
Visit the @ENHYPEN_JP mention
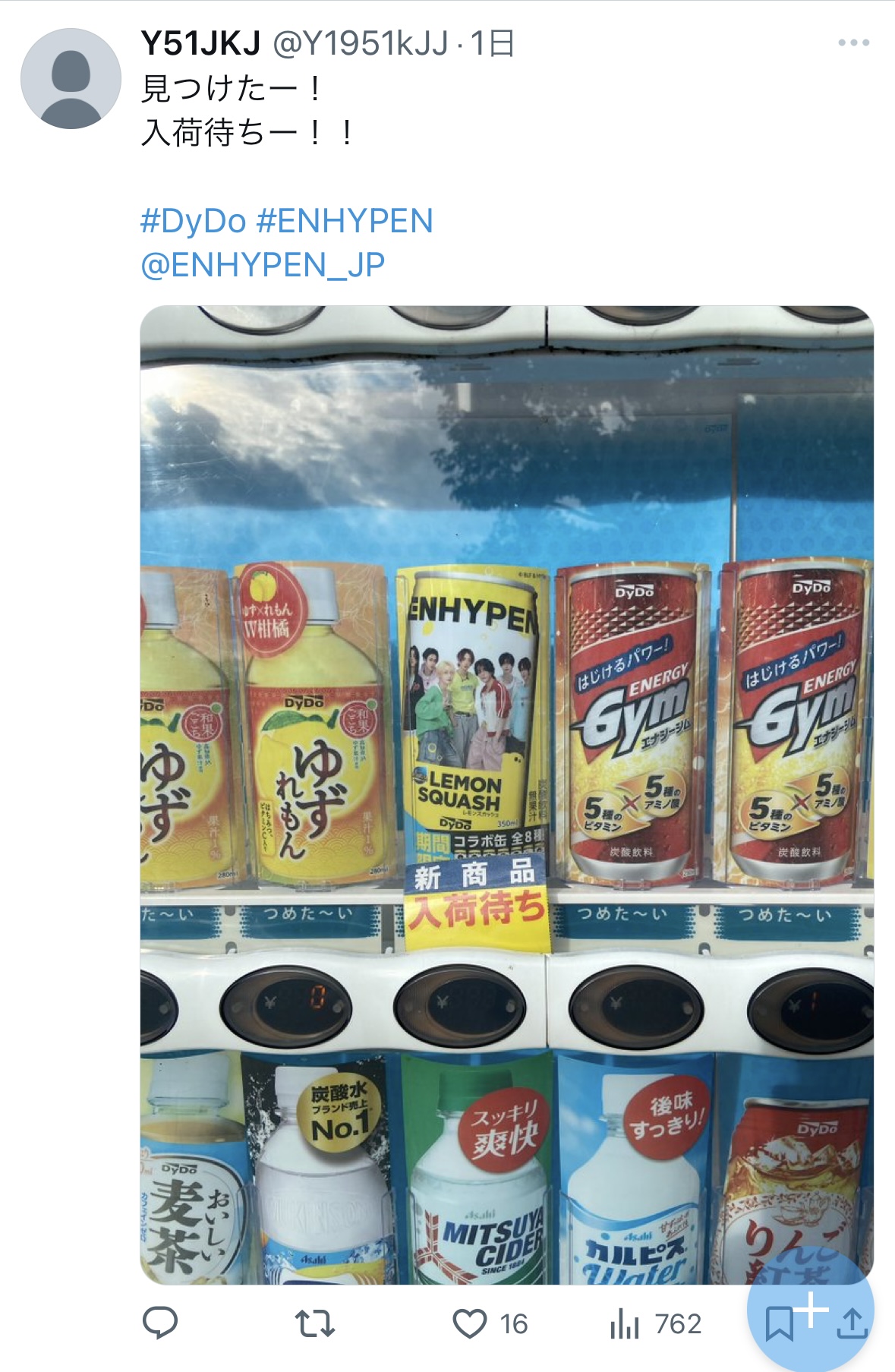click(263, 265)
